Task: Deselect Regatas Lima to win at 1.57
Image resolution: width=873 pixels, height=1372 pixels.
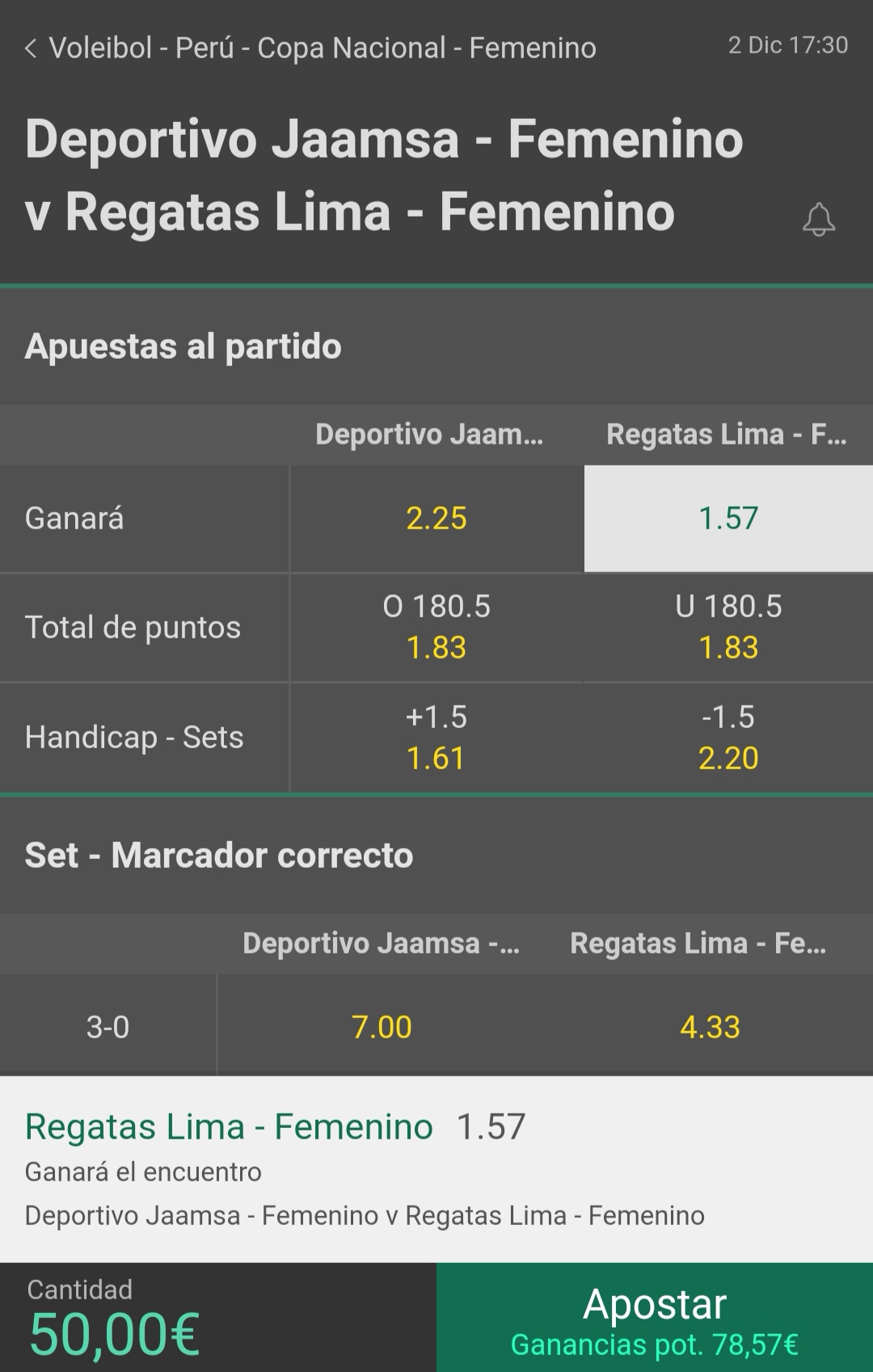Action: click(728, 519)
